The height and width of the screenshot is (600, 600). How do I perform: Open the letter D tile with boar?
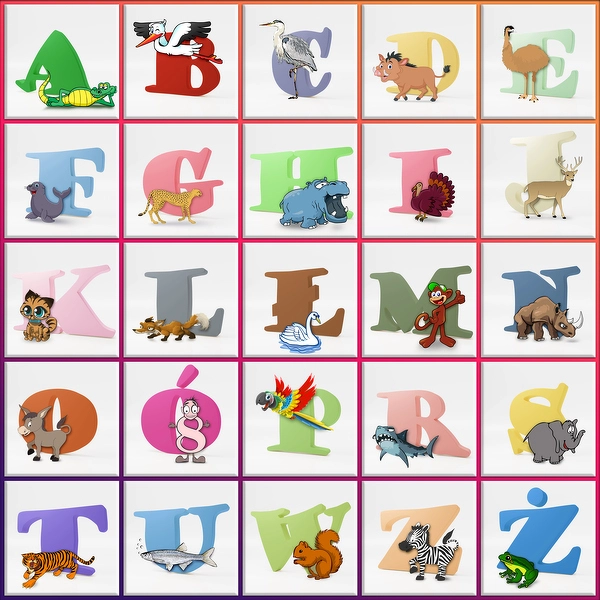click(419, 61)
